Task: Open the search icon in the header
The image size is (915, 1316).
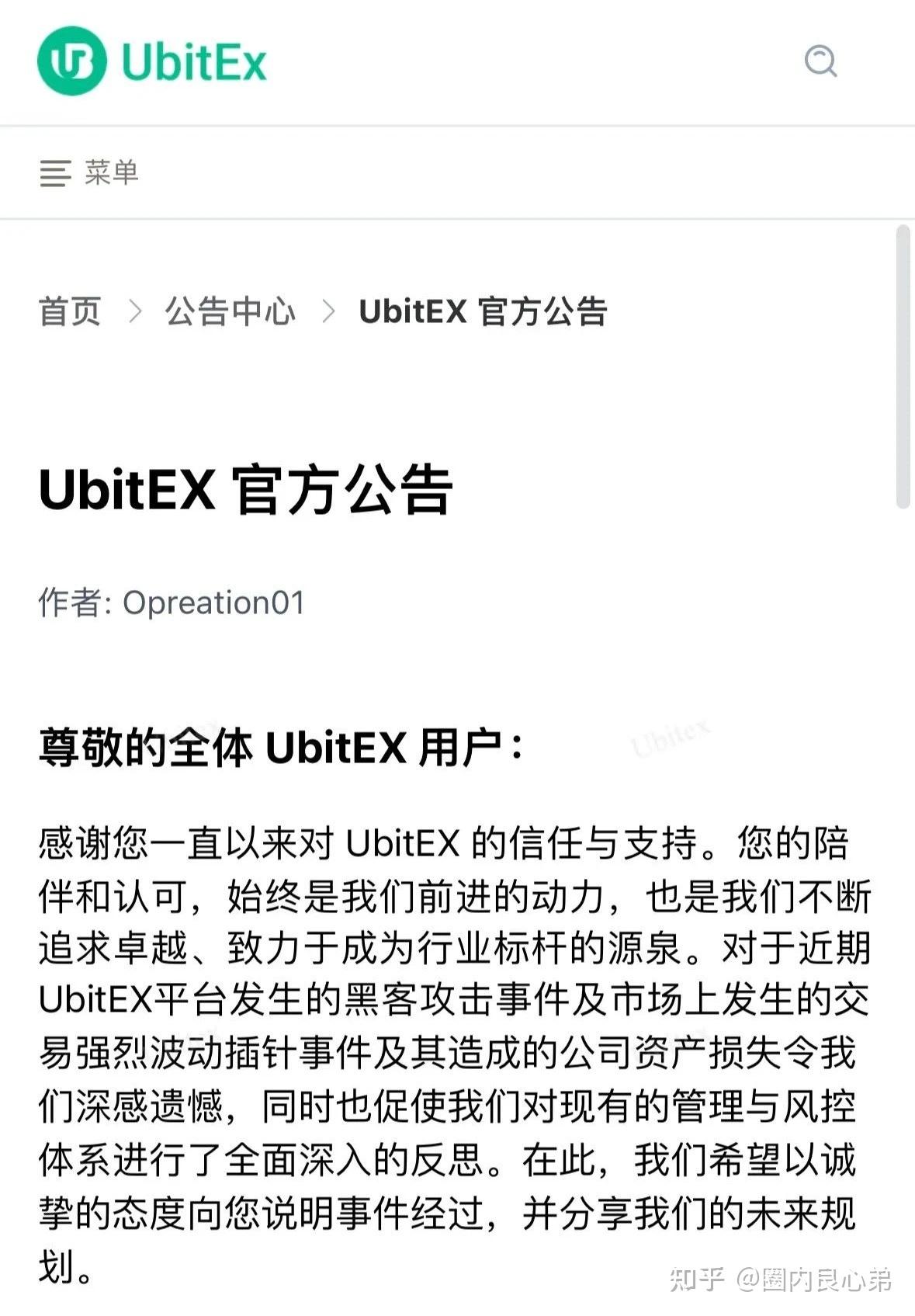Action: click(x=820, y=61)
